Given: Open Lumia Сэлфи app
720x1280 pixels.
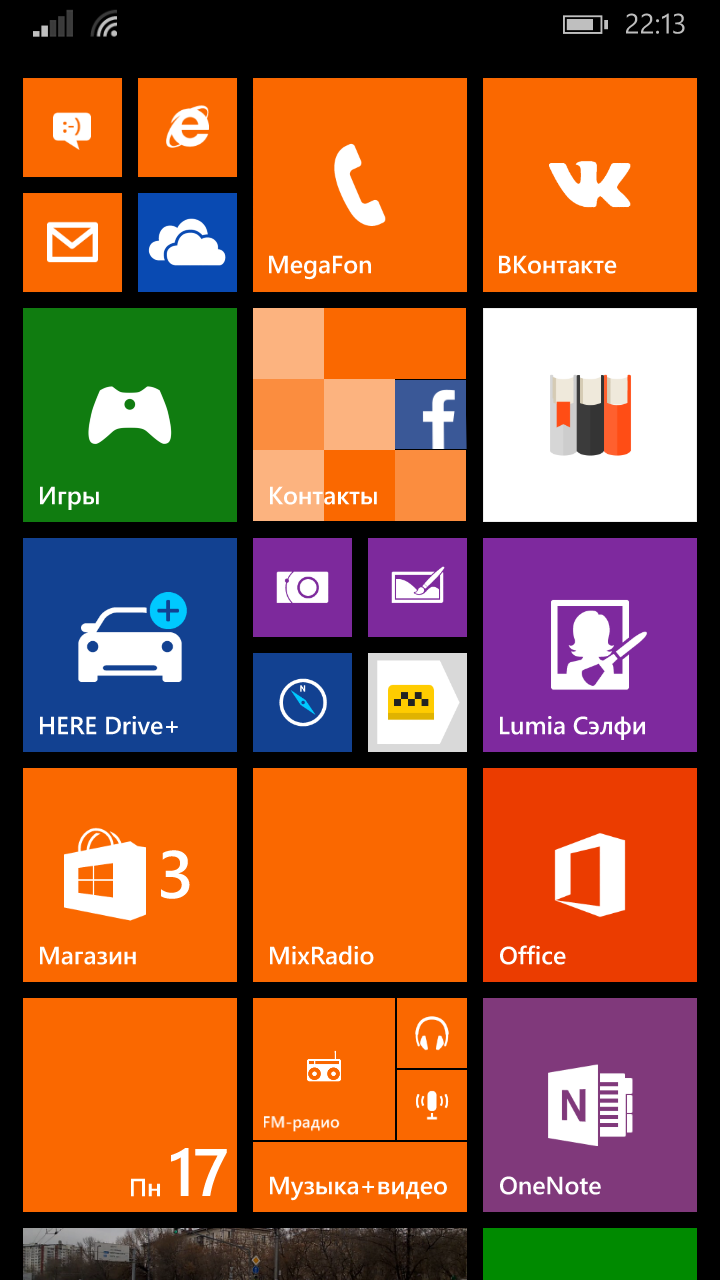Looking at the screenshot, I should (x=590, y=645).
